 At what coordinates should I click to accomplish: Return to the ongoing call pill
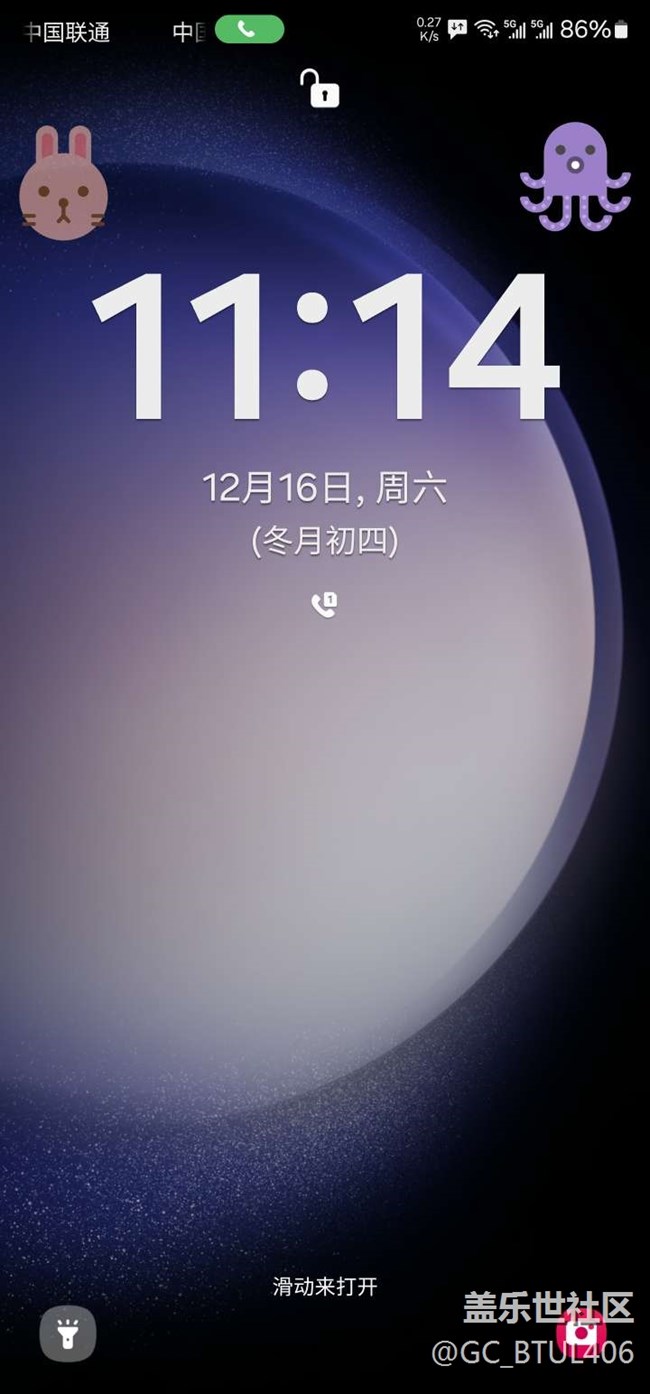[x=248, y=30]
